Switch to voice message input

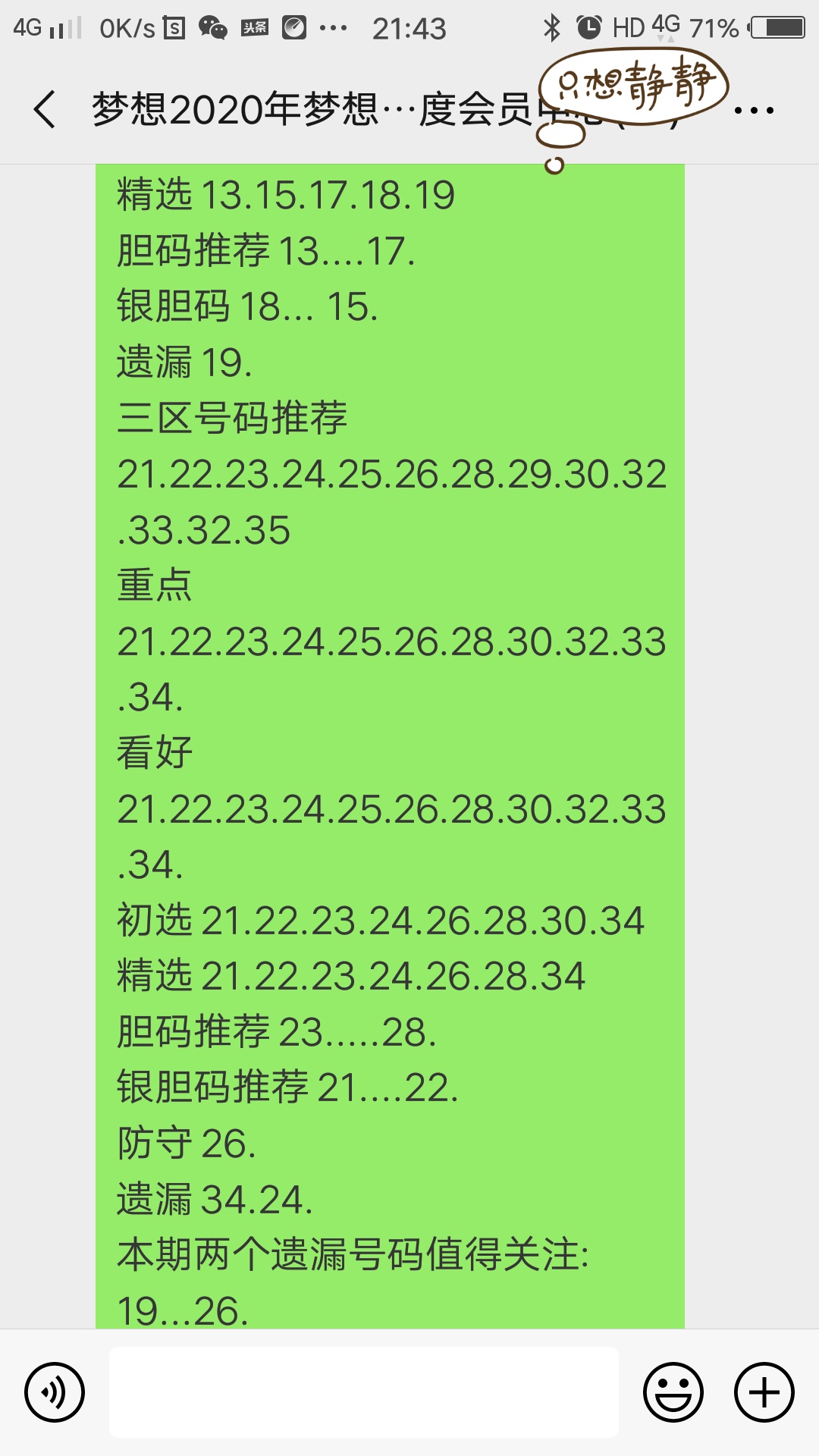(x=55, y=1392)
